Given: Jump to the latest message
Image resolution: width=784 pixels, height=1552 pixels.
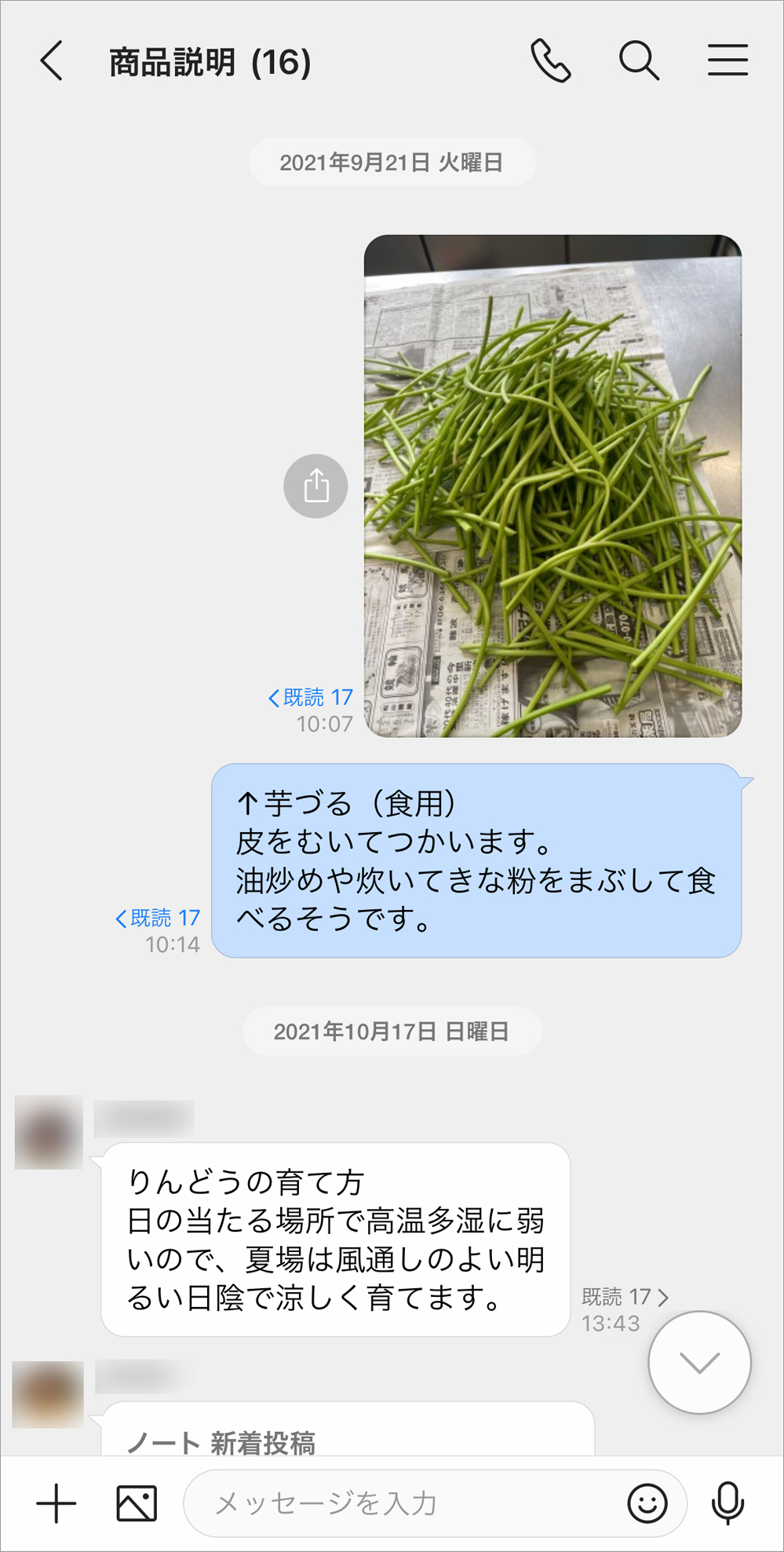Looking at the screenshot, I should click(699, 1362).
